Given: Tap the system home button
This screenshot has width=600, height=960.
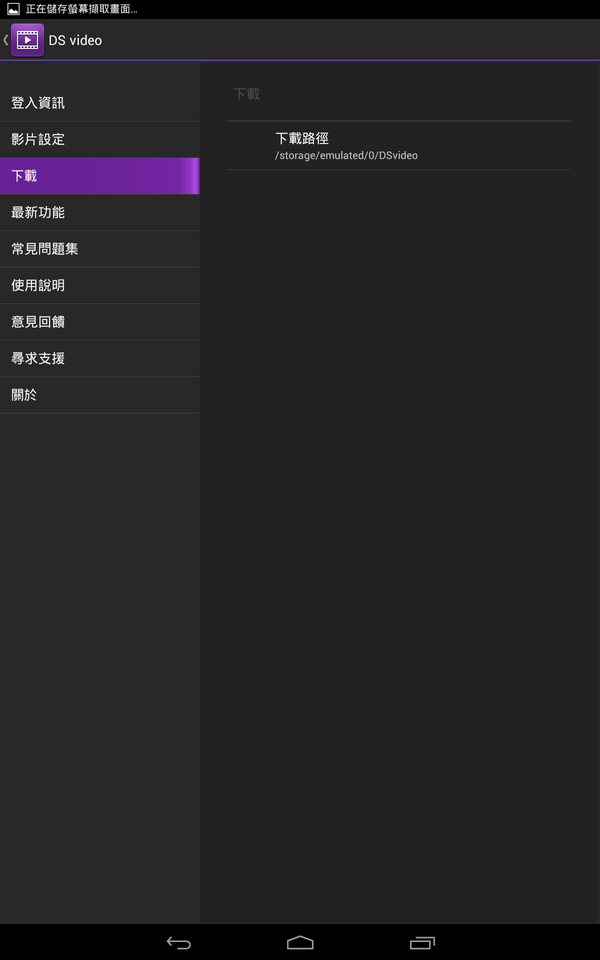Looking at the screenshot, I should [x=300, y=942].
